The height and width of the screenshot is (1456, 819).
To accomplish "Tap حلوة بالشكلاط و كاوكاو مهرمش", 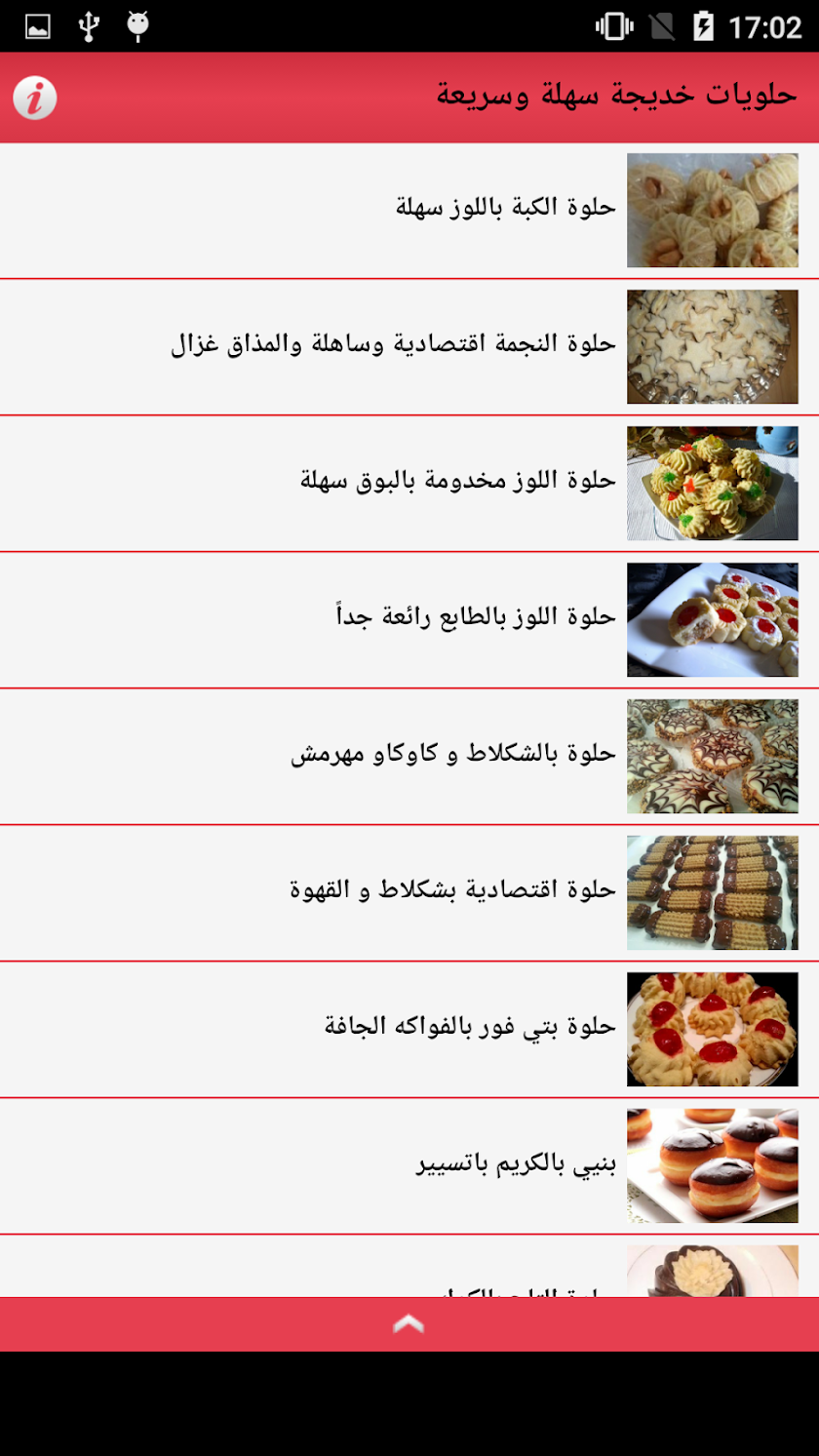I will point(453,755).
